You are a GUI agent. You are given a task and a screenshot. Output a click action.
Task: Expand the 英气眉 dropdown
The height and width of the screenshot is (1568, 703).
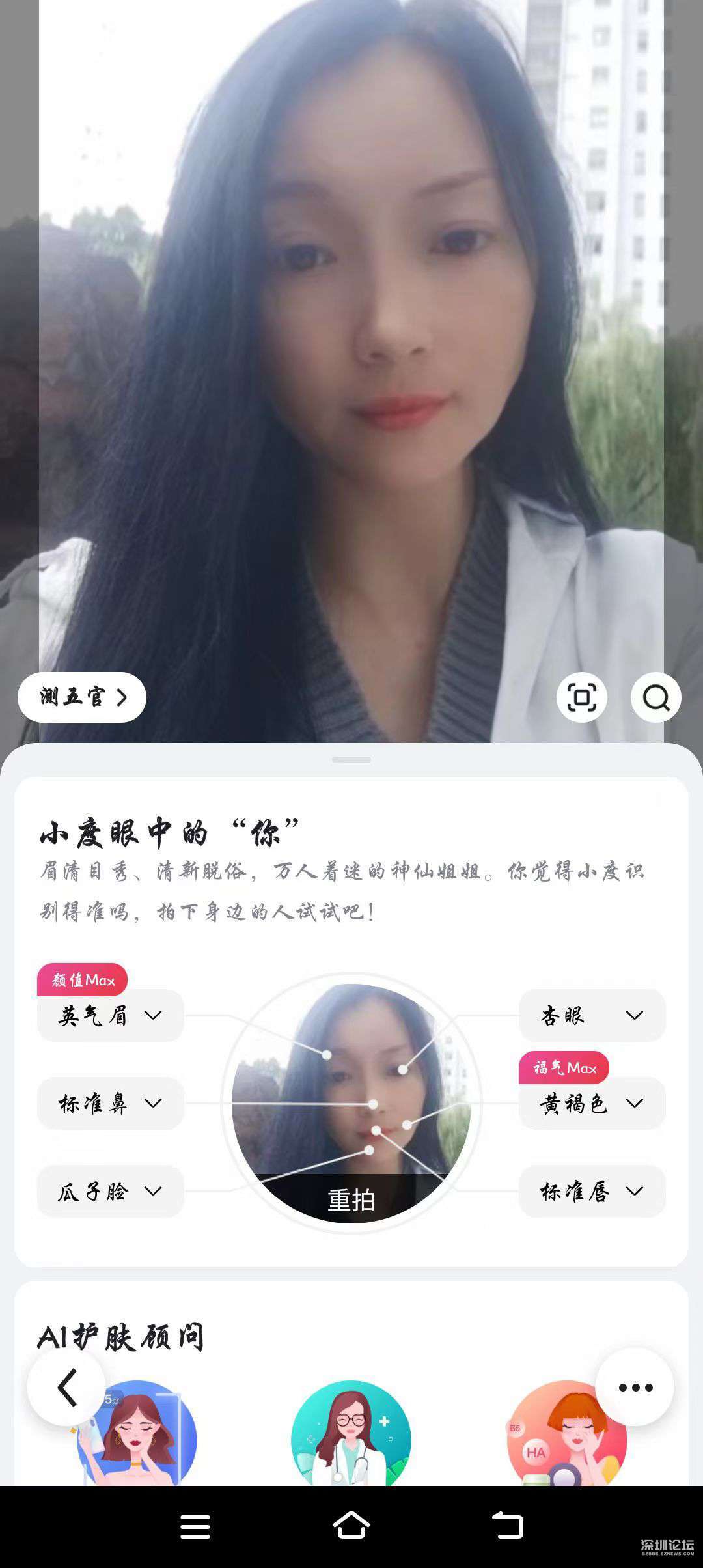click(x=111, y=1015)
